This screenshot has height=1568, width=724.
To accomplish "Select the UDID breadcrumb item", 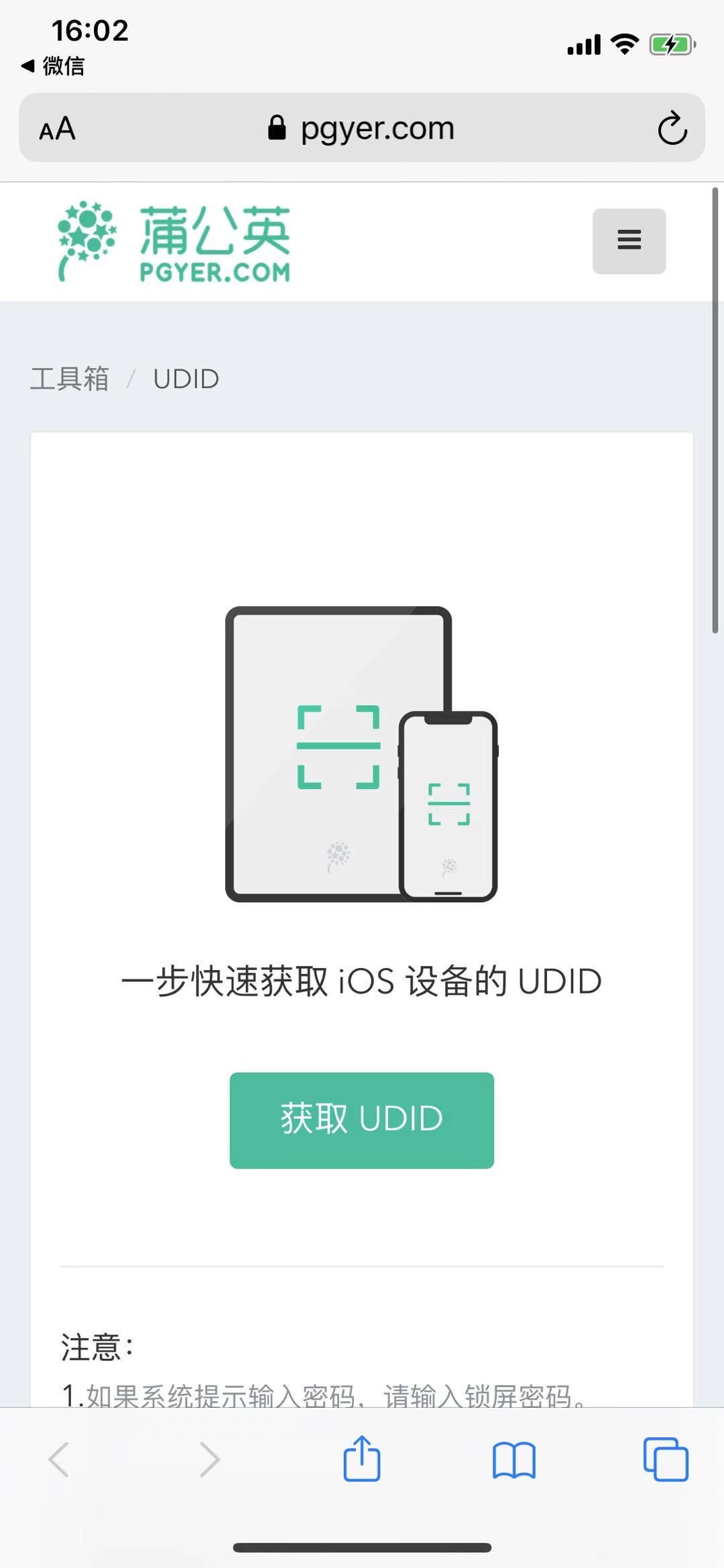I will coord(185,379).
